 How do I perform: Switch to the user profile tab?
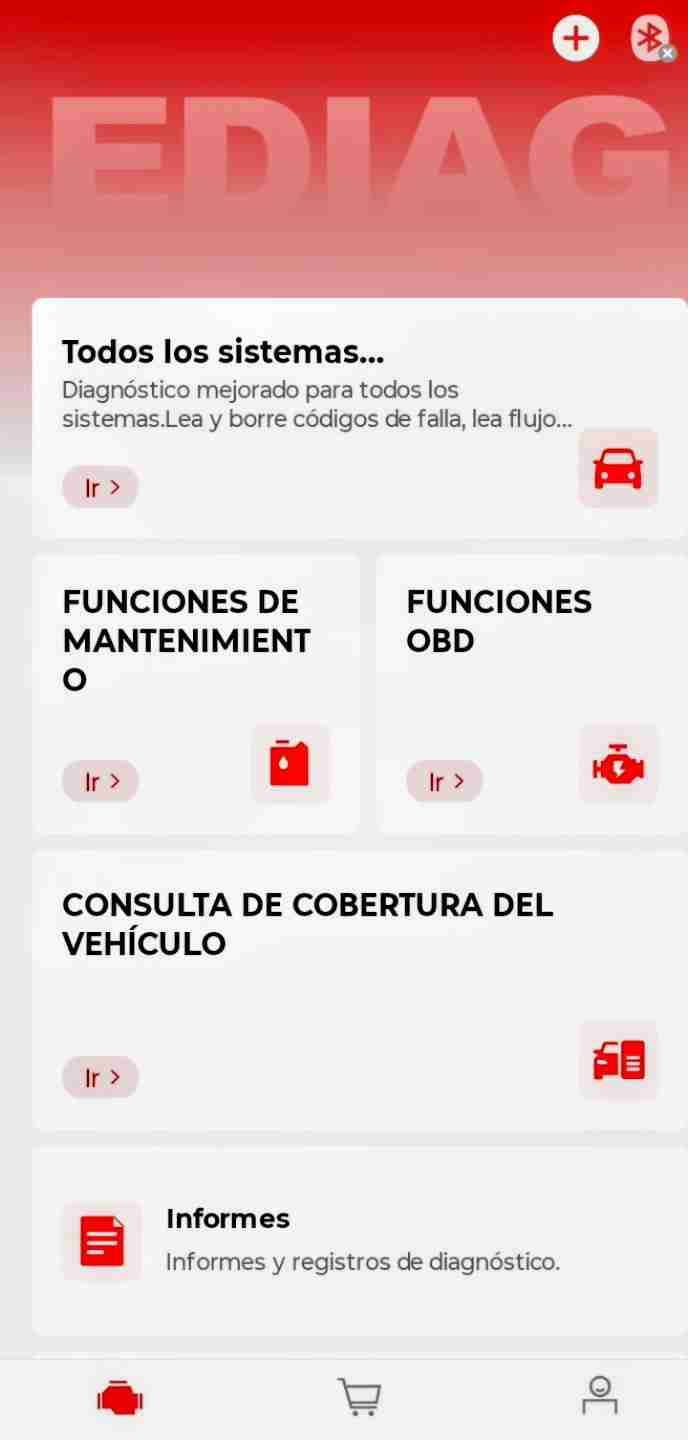599,1396
